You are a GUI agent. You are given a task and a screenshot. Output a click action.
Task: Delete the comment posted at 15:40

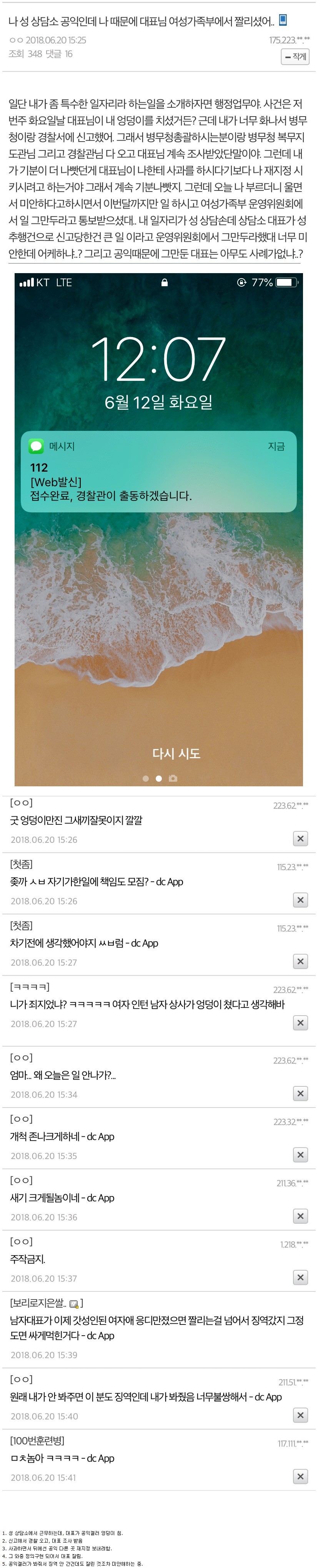300,1416
